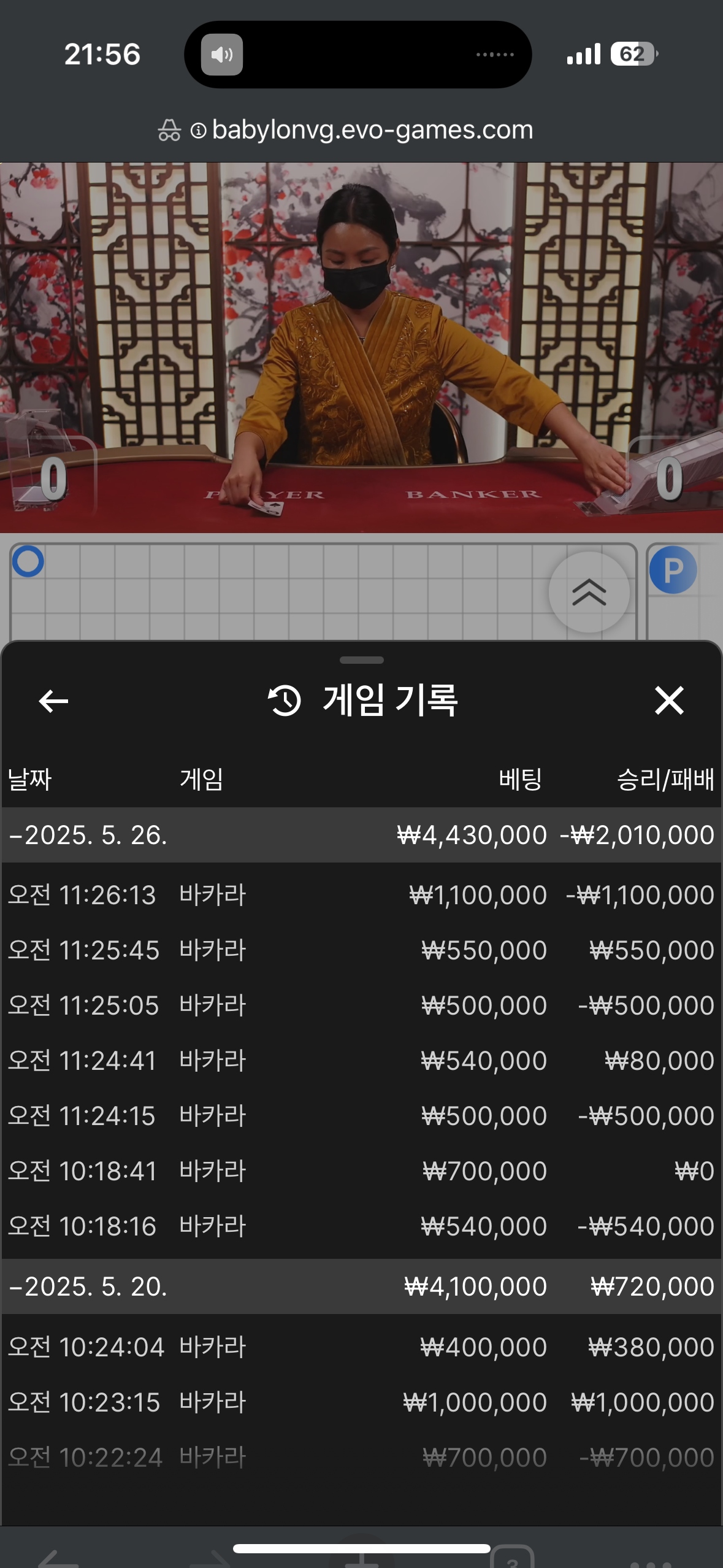
Task: Expand the roadmap with the double chevron
Action: point(589,592)
